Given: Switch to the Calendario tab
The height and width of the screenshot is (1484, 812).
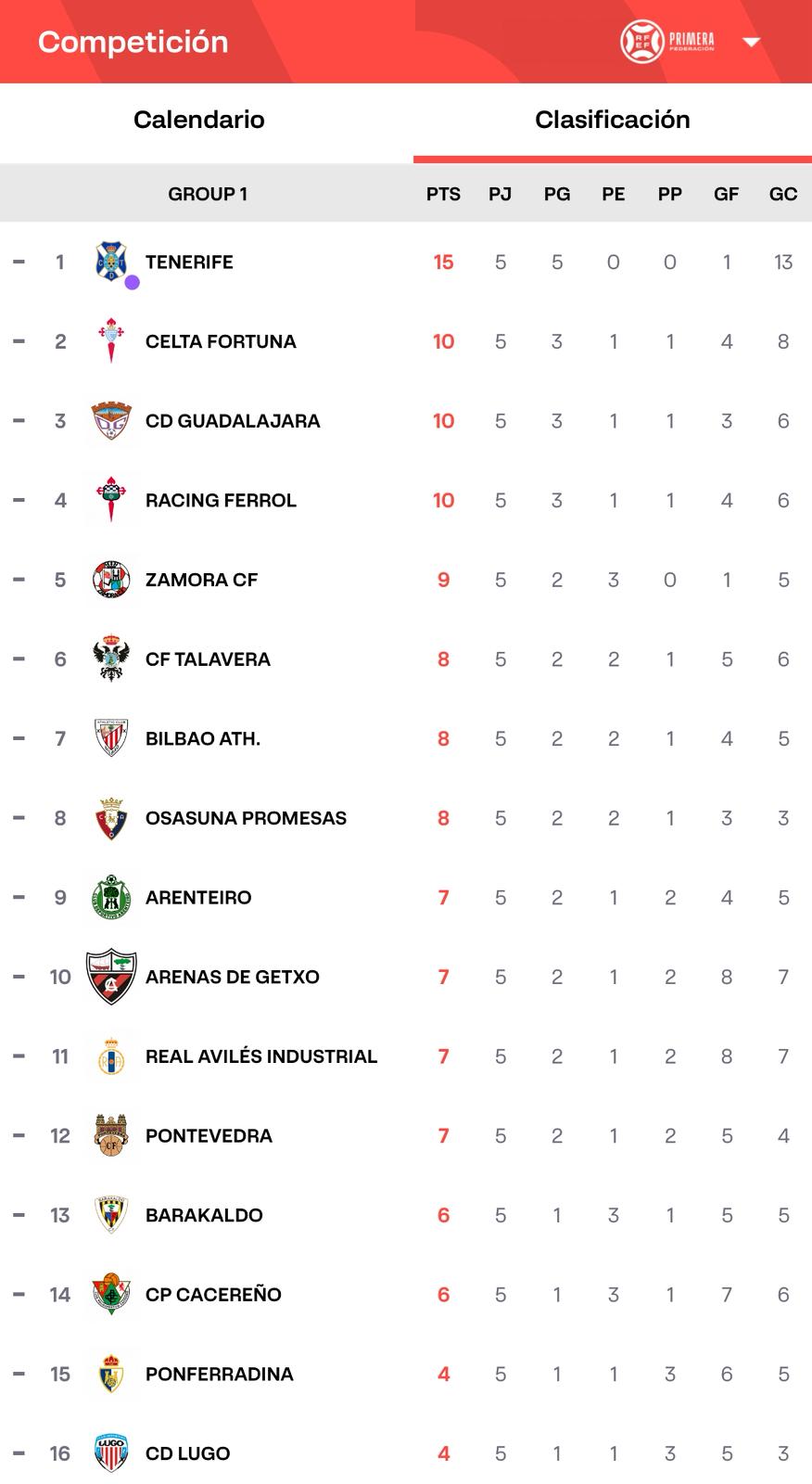Looking at the screenshot, I should [x=199, y=120].
